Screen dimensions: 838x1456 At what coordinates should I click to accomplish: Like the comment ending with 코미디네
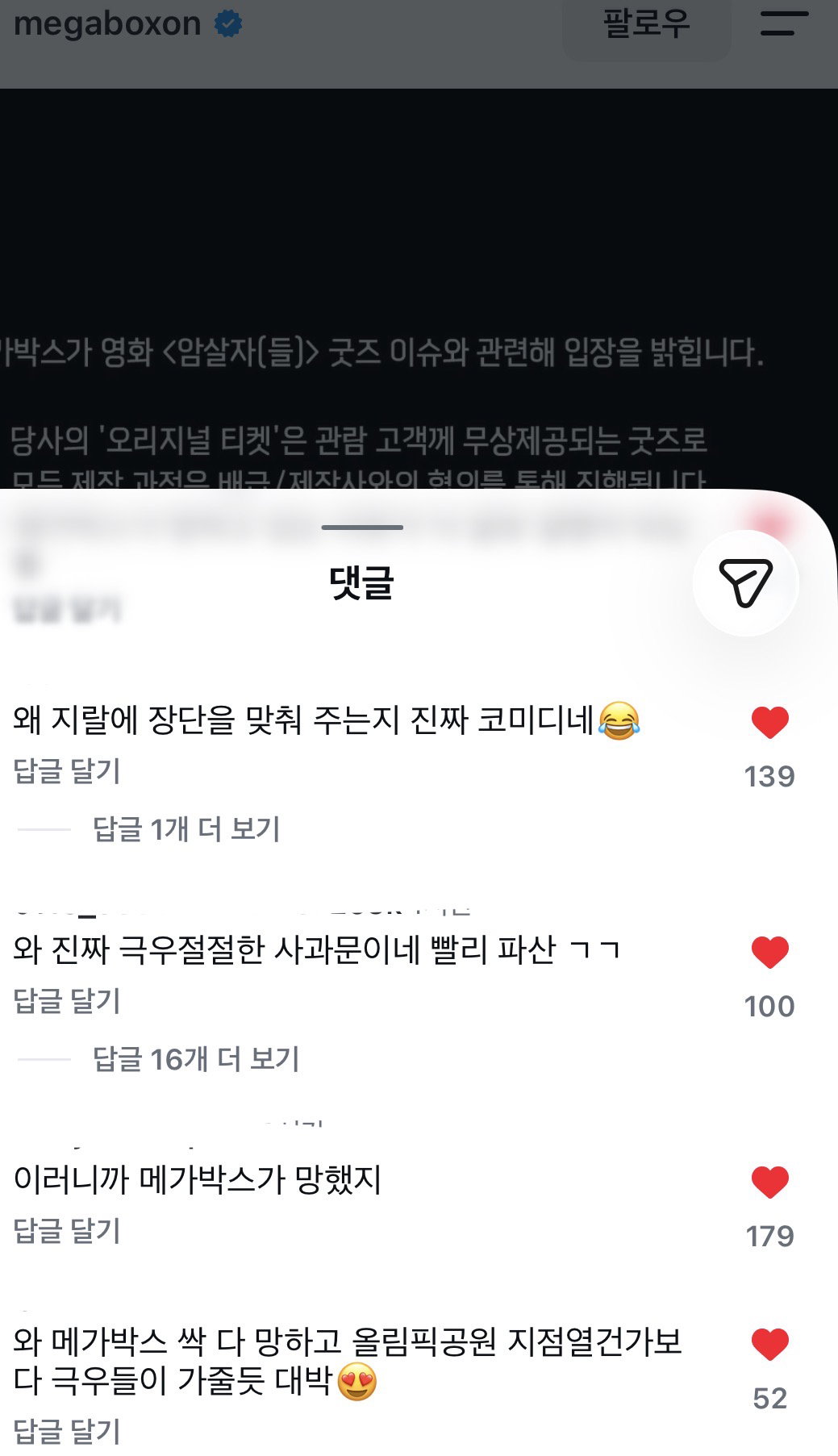point(770,722)
